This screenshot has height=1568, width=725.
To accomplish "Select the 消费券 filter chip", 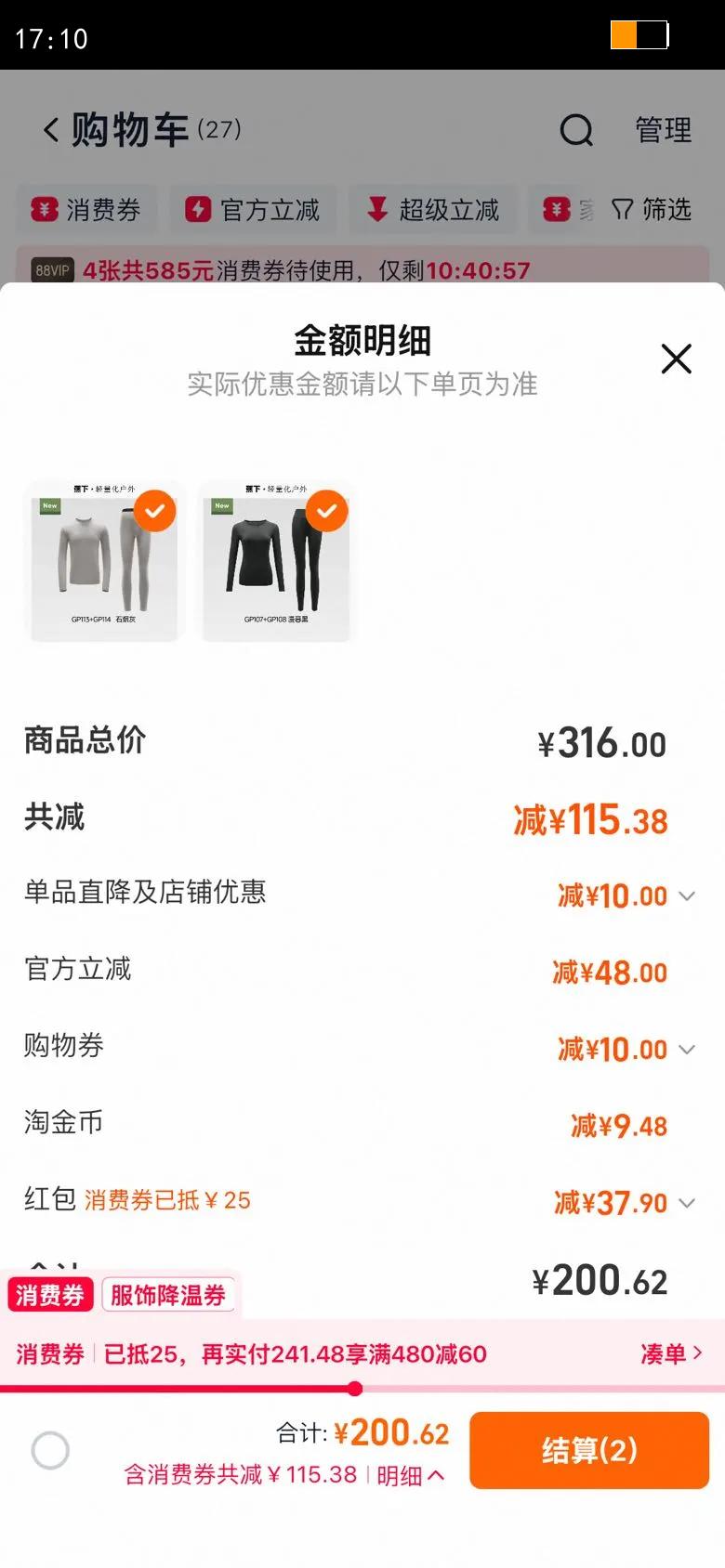I will [x=86, y=210].
